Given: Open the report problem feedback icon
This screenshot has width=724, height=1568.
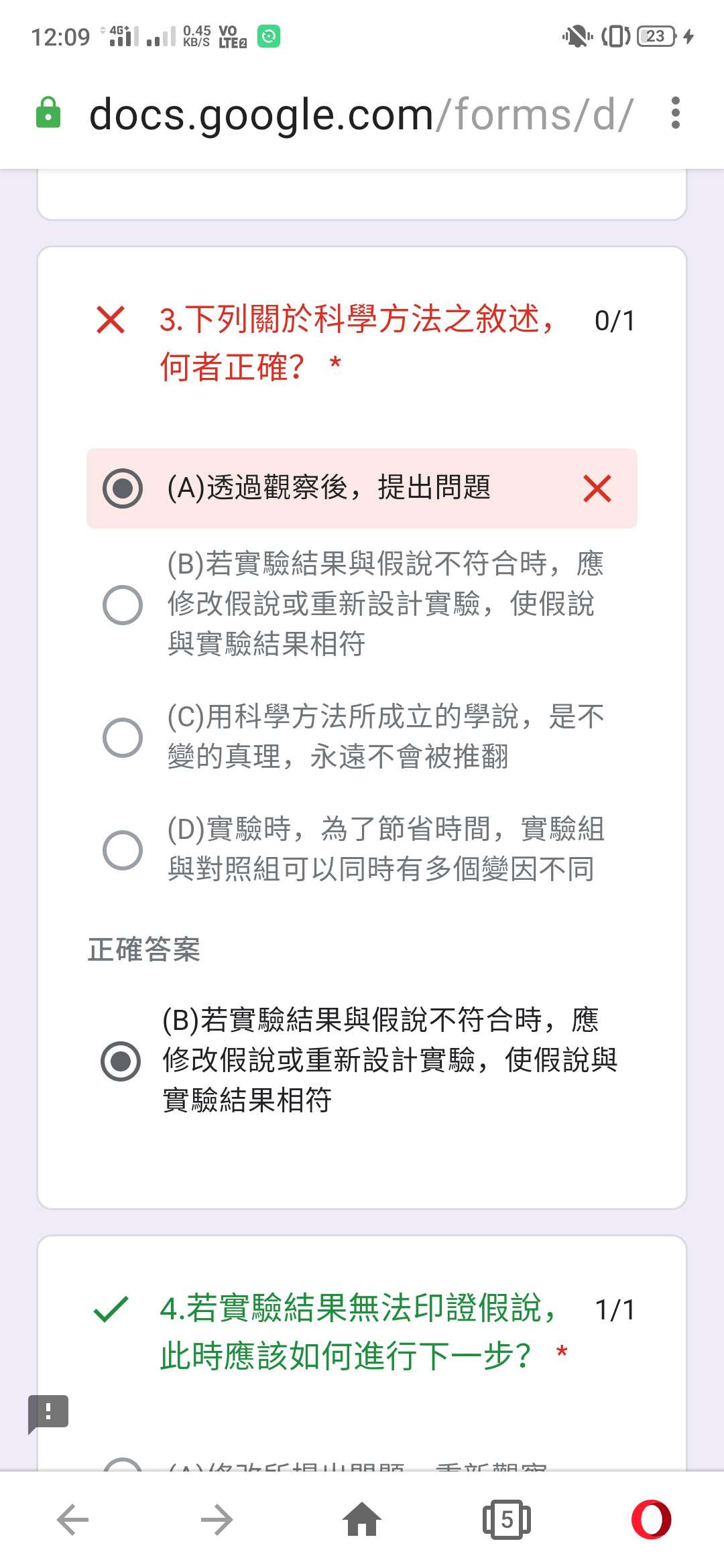Looking at the screenshot, I should tap(48, 1413).
